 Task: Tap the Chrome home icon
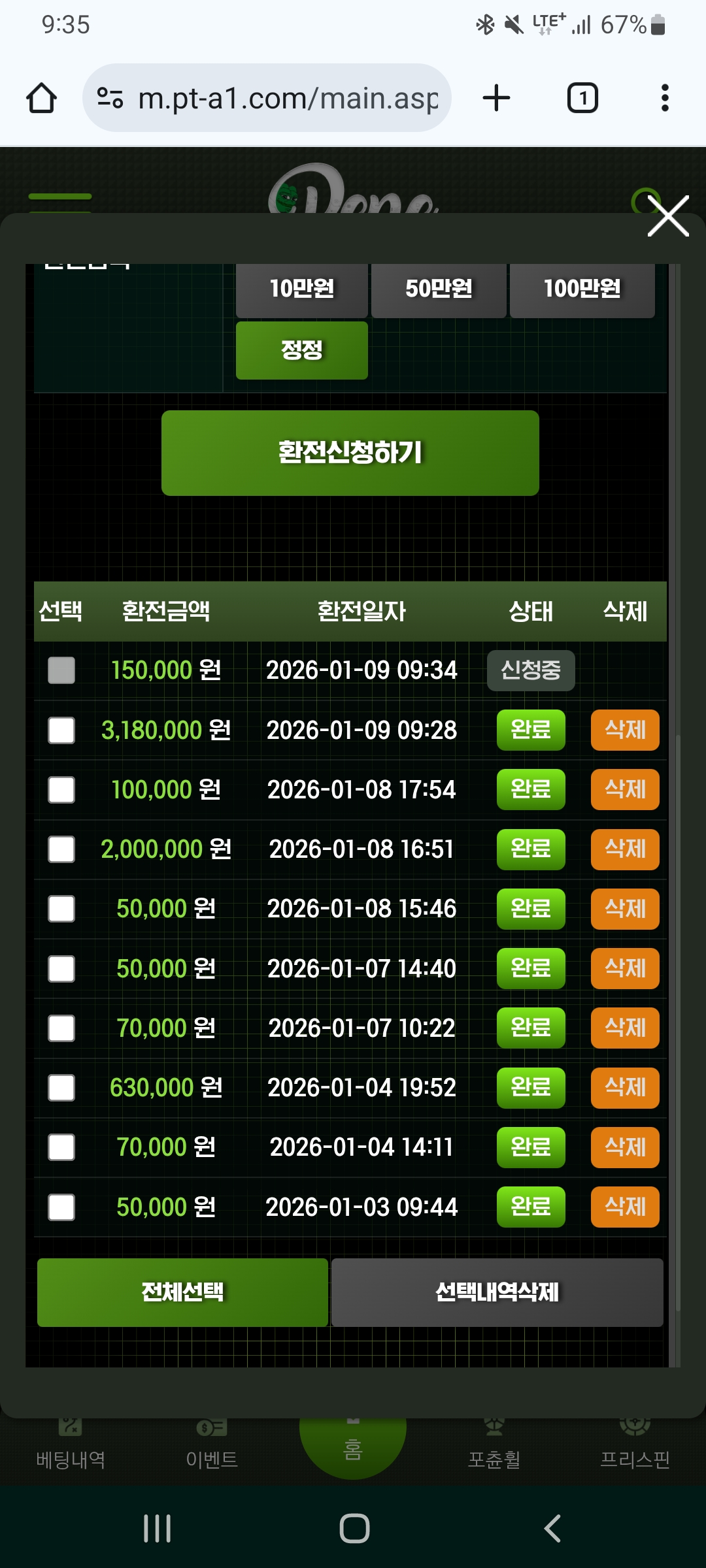pyautogui.click(x=41, y=99)
